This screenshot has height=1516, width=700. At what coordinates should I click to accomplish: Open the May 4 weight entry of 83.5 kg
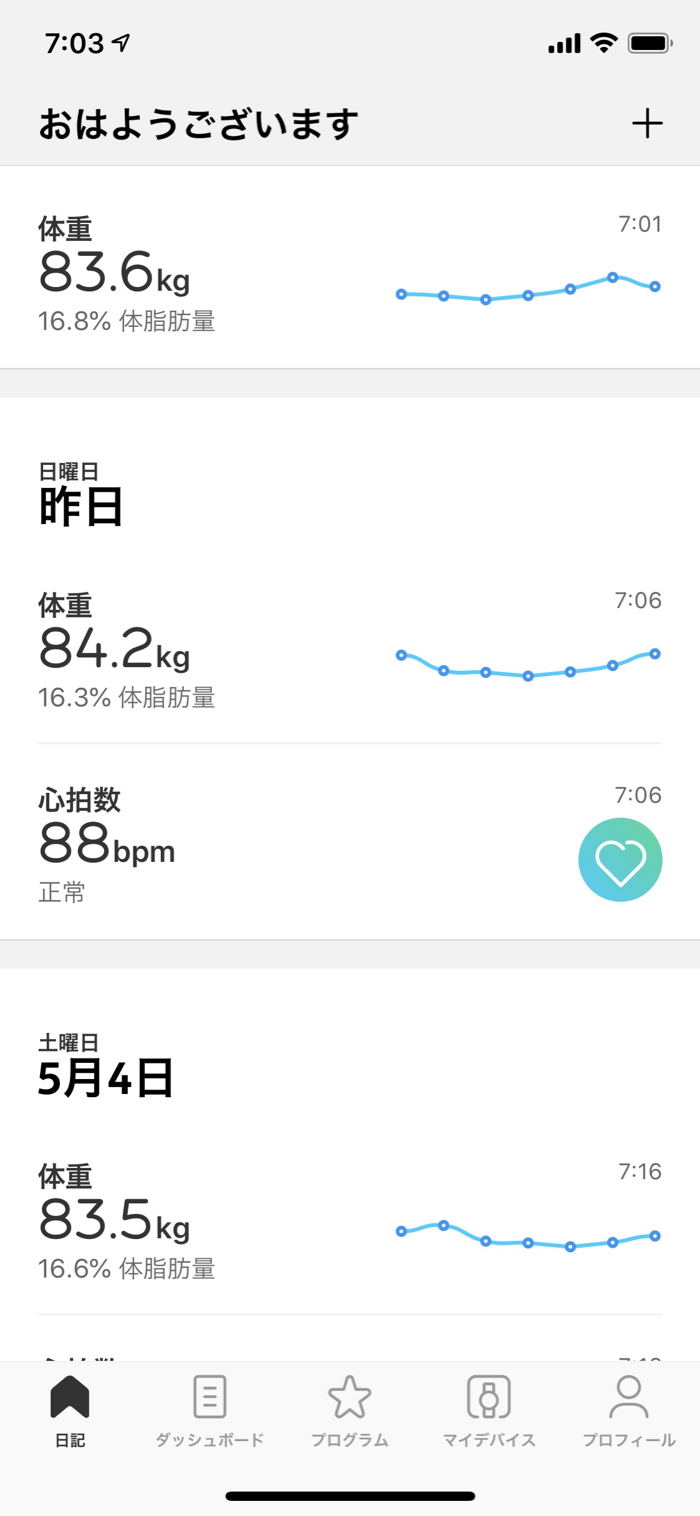[350, 1222]
